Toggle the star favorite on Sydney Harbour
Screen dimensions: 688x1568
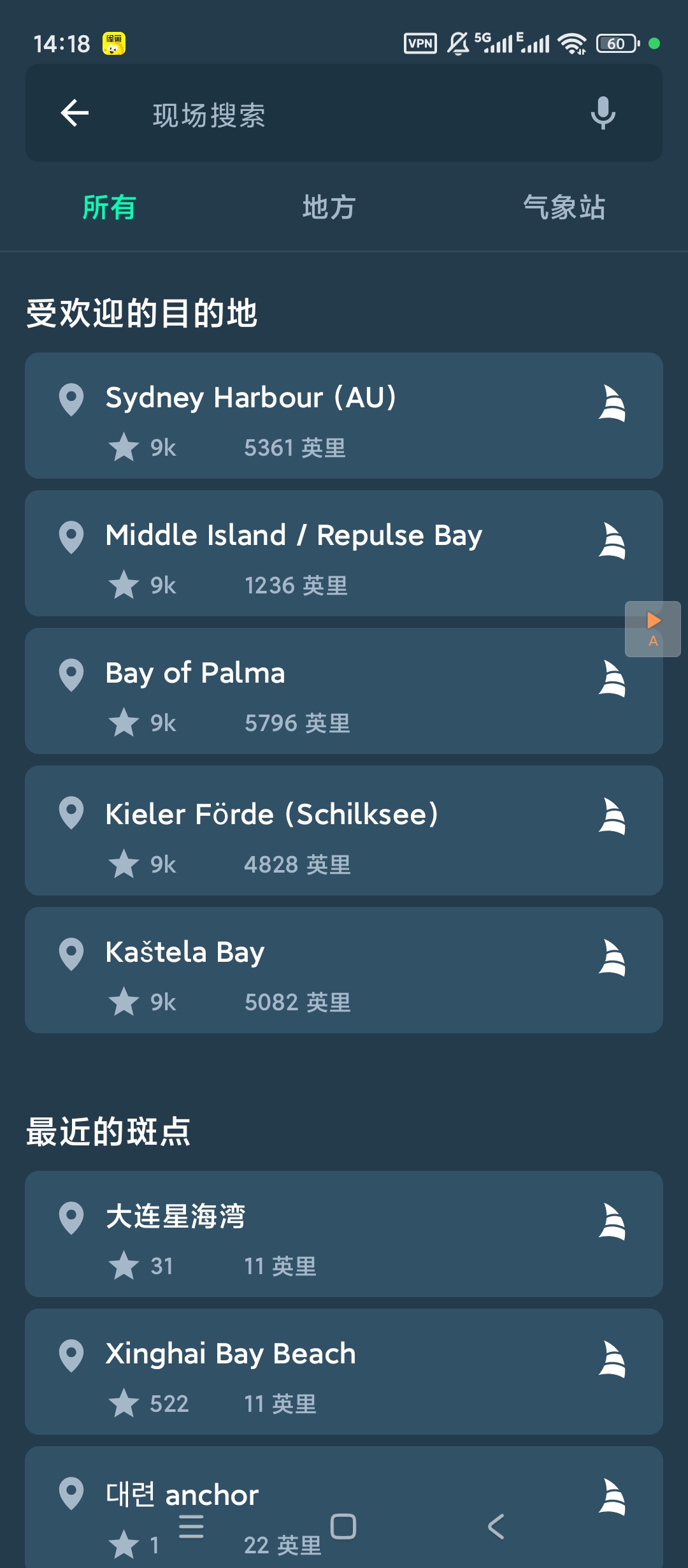(x=125, y=446)
